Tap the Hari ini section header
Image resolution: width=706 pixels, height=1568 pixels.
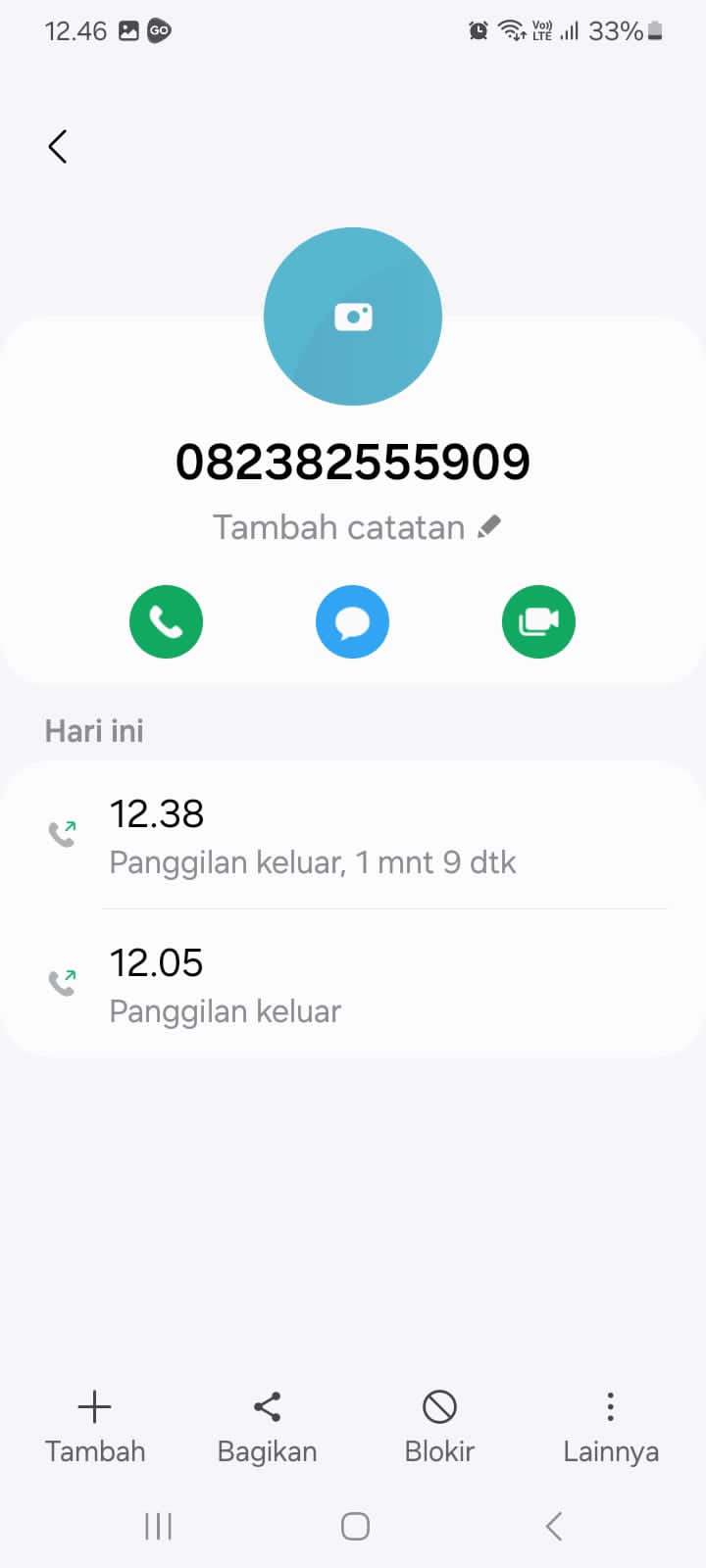(93, 730)
